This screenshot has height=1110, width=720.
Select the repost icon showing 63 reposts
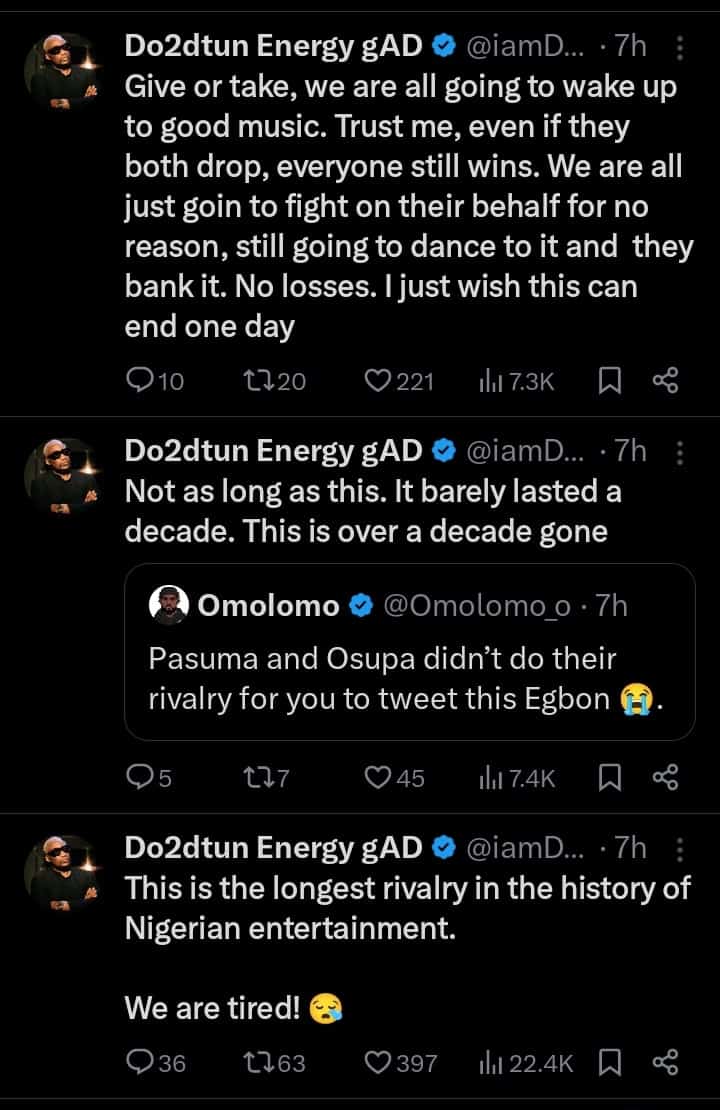point(256,1063)
